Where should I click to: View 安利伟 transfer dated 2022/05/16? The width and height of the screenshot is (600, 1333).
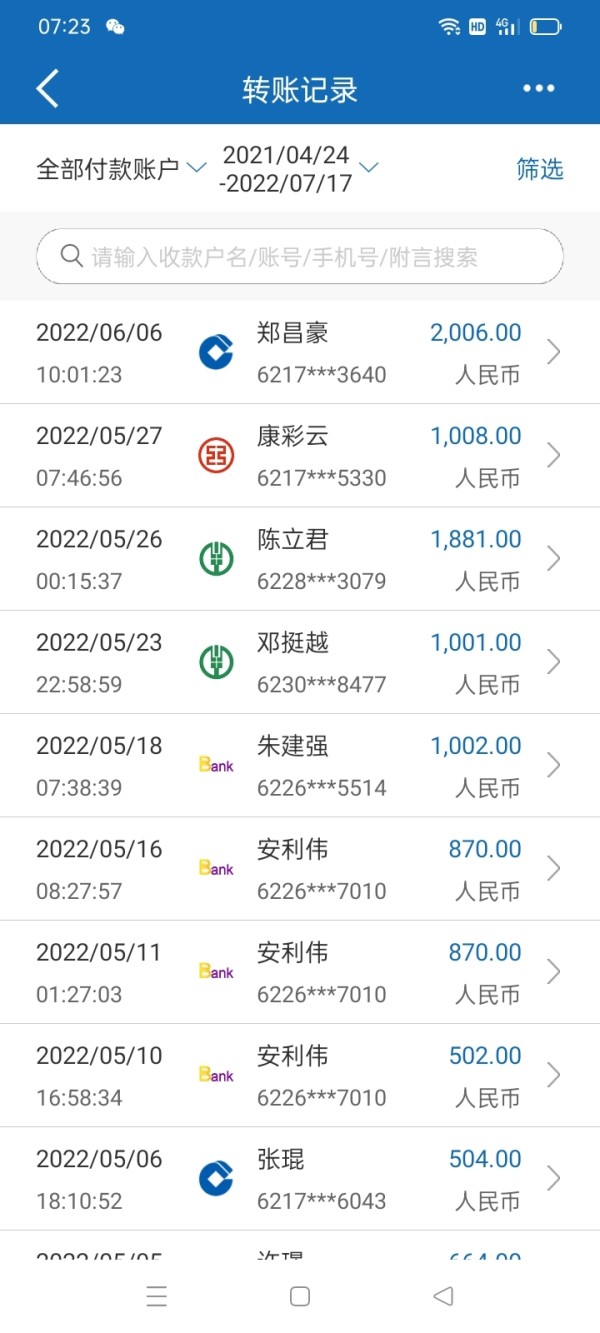click(300, 869)
